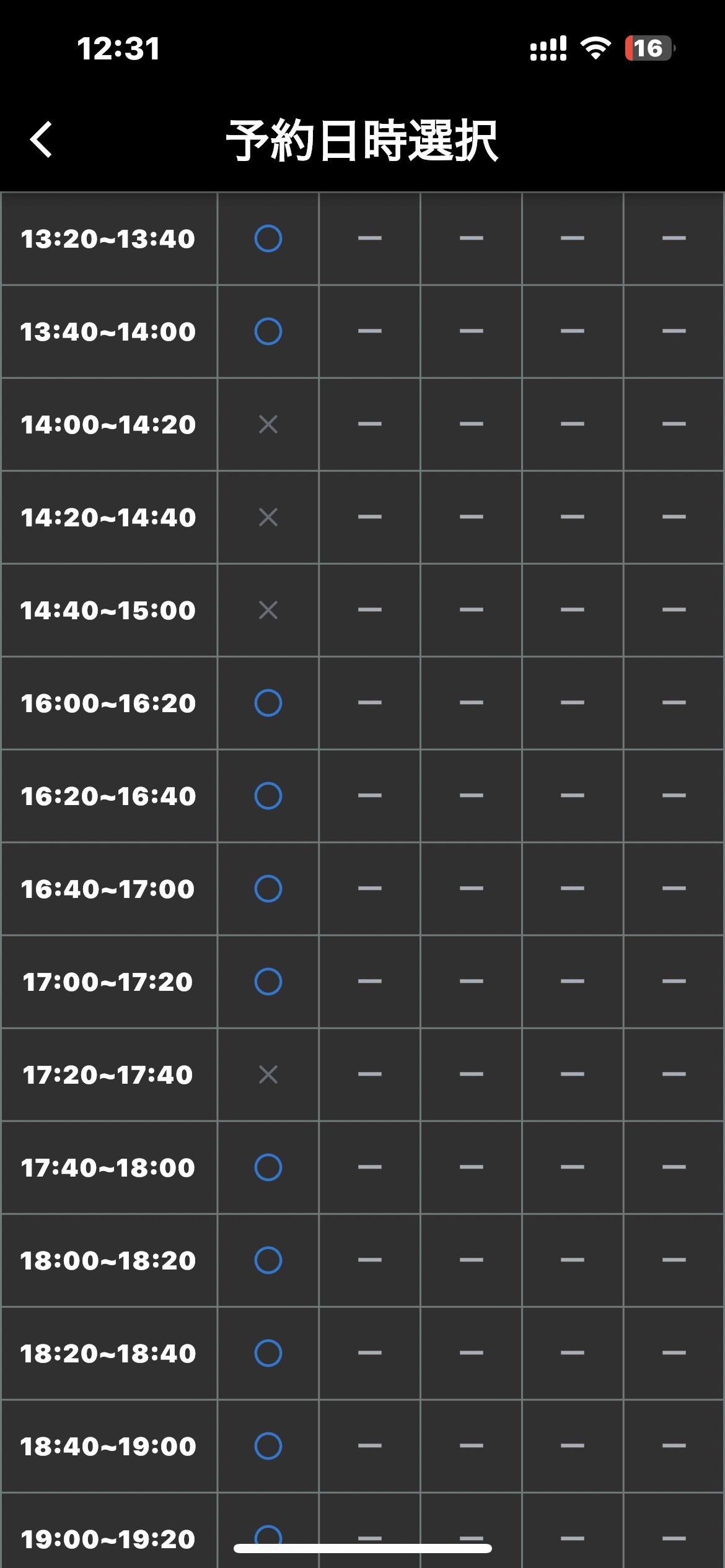Select the 18:20~18:40 circle
The width and height of the screenshot is (725, 1568).
point(268,1353)
